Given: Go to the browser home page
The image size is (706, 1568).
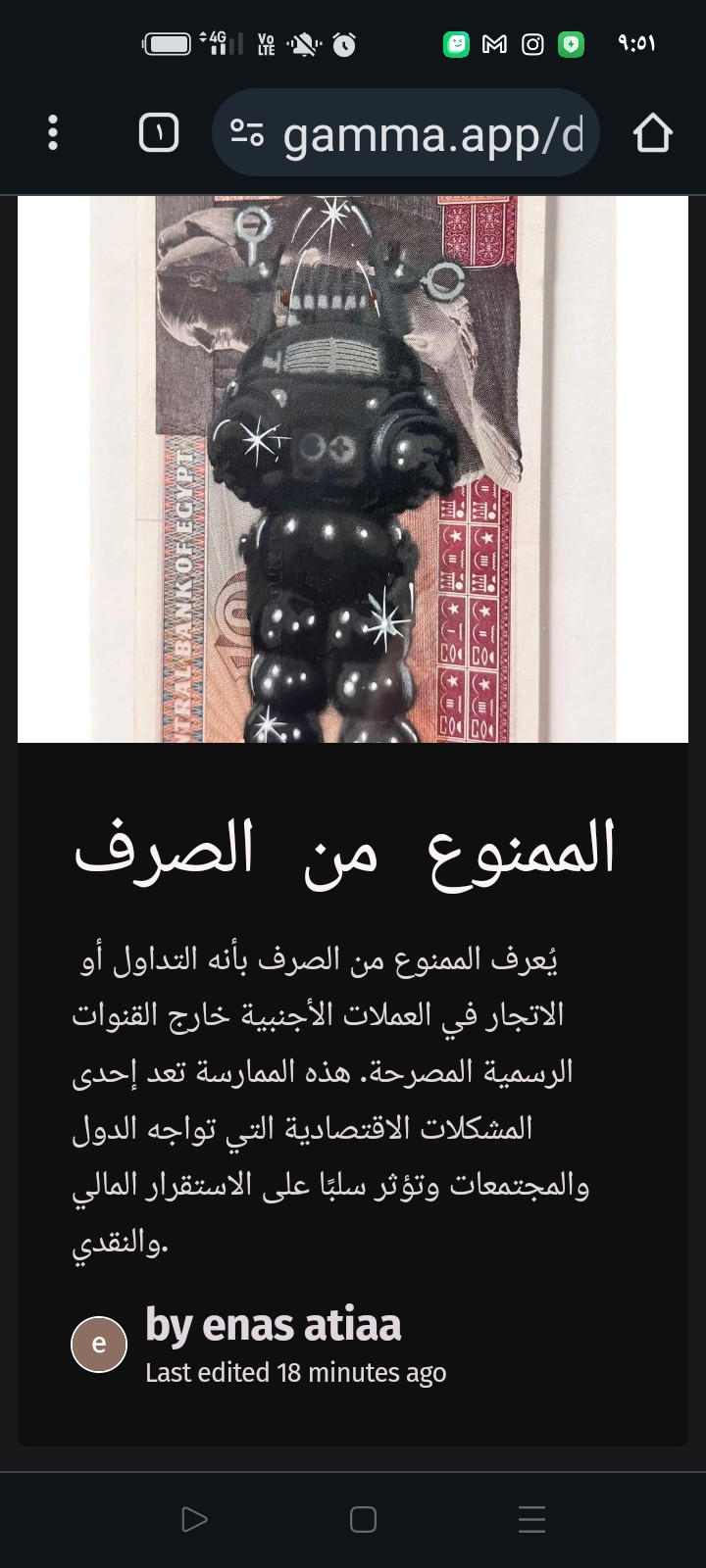Looking at the screenshot, I should pyautogui.click(x=652, y=133).
